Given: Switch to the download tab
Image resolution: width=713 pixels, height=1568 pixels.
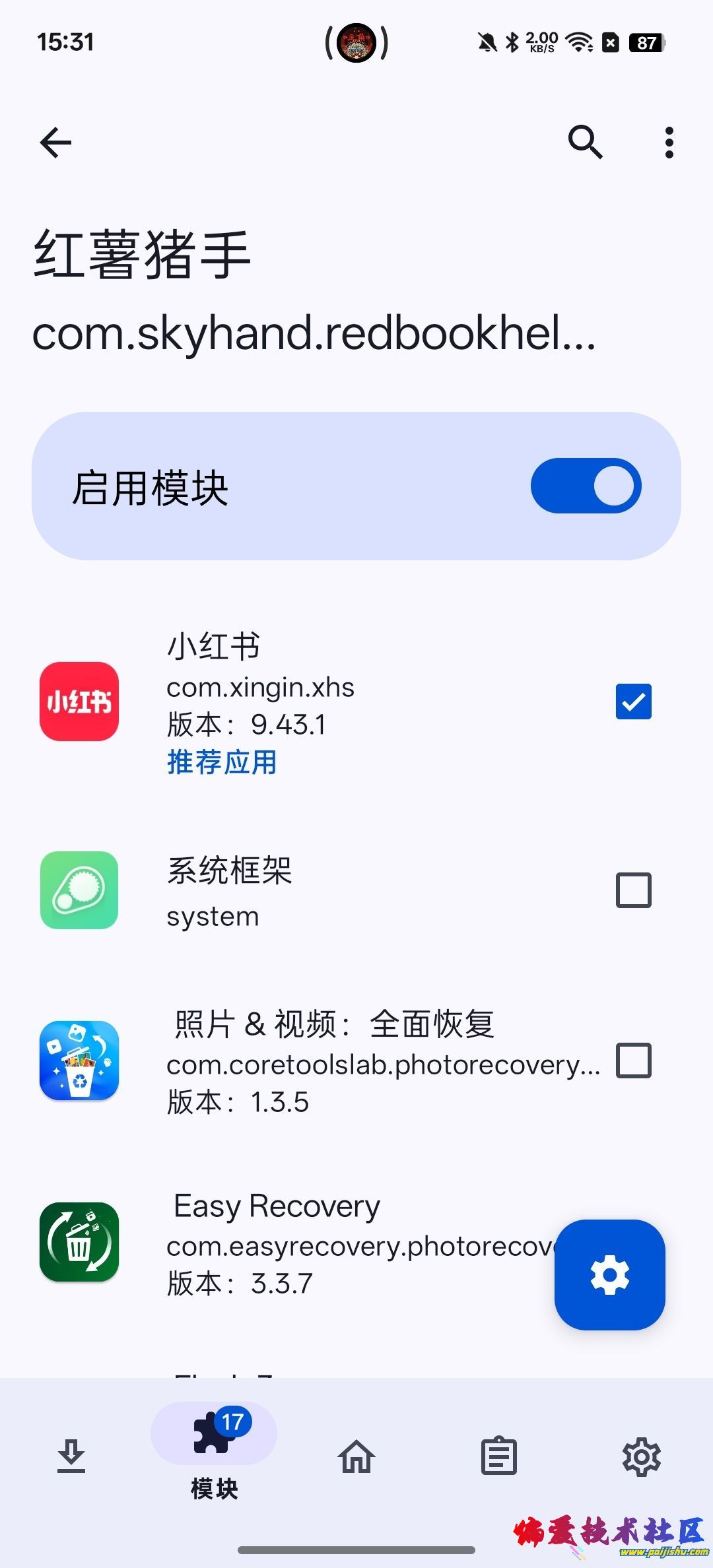Looking at the screenshot, I should pyautogui.click(x=71, y=1456).
